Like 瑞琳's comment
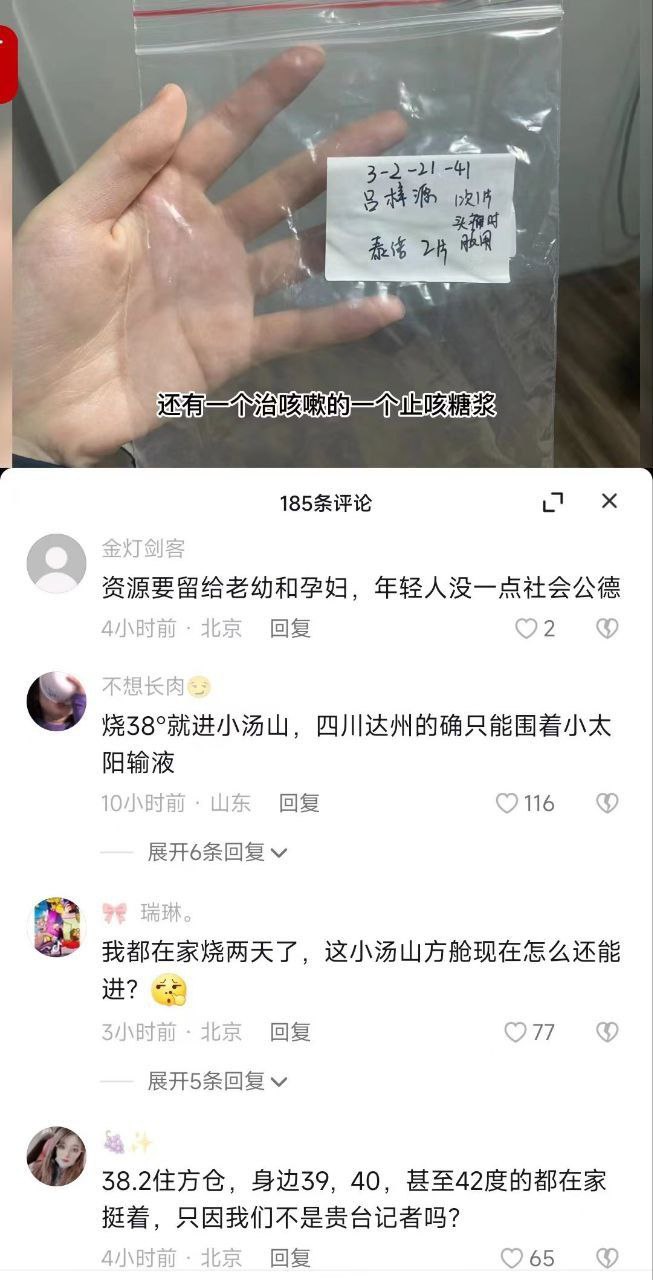 (x=529, y=1032)
